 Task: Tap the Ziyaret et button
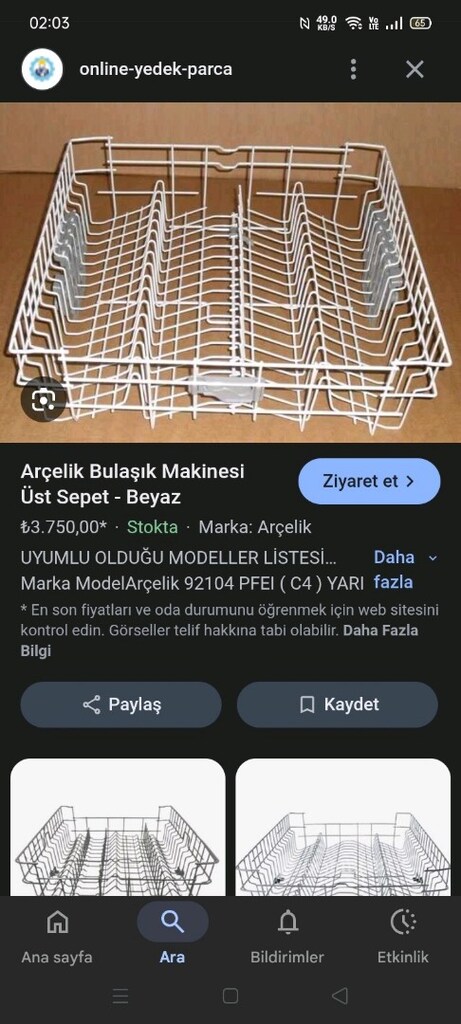point(370,481)
